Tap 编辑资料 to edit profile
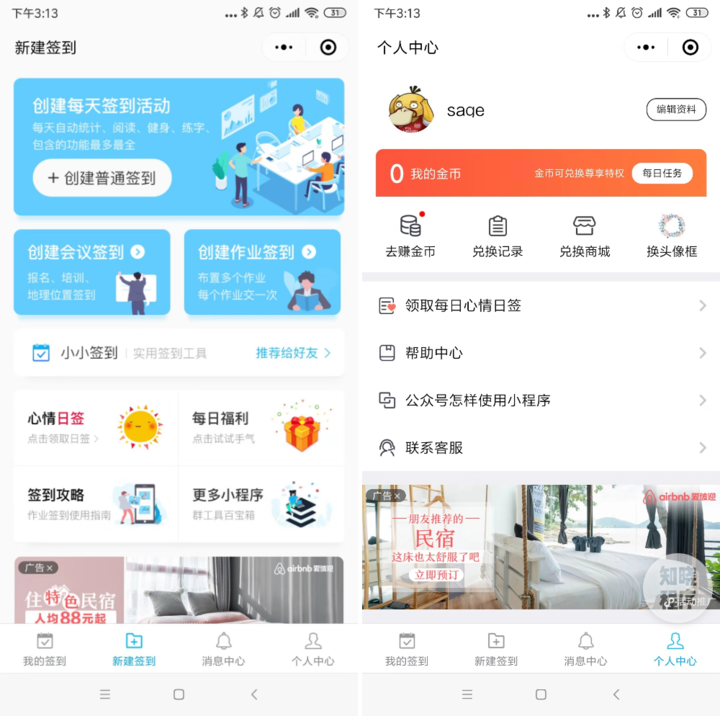 (x=676, y=110)
